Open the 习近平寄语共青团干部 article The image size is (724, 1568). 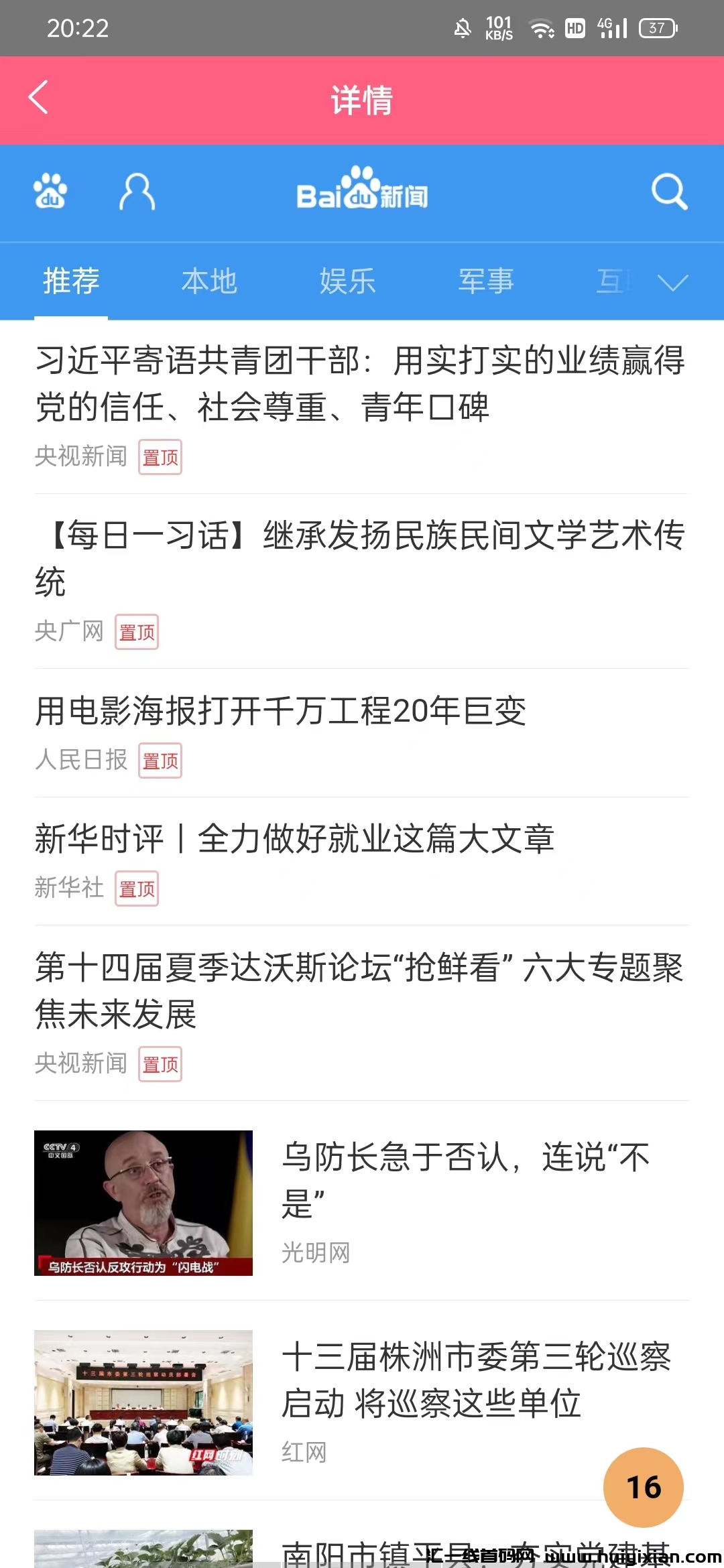[x=361, y=383]
